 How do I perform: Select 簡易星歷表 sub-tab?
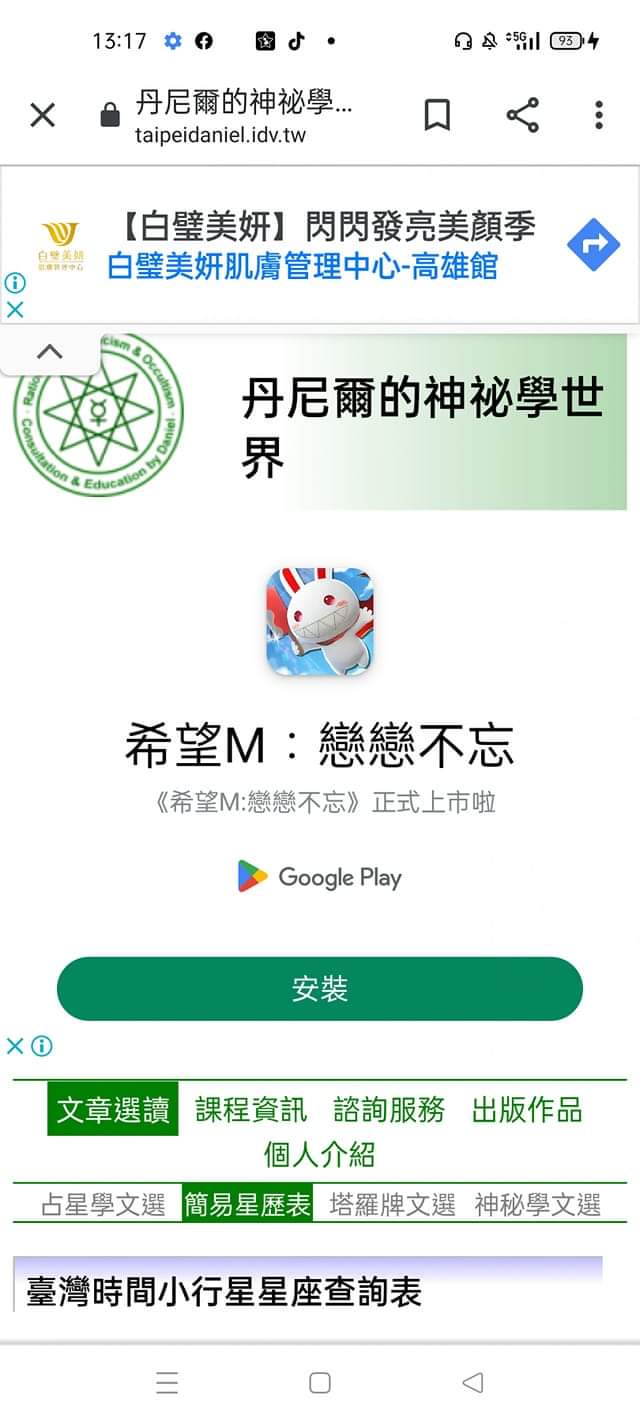point(247,1205)
